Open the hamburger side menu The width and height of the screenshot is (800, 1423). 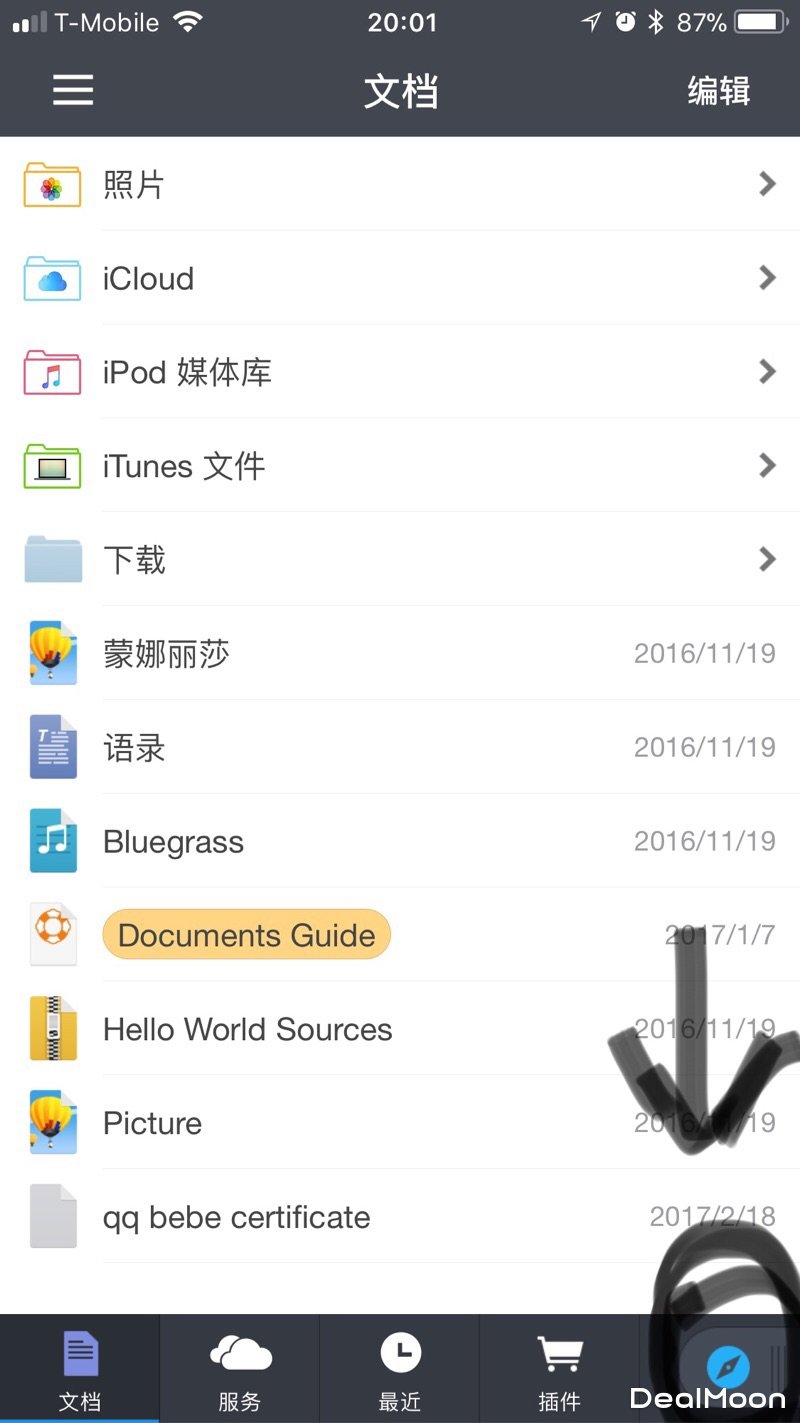73,90
